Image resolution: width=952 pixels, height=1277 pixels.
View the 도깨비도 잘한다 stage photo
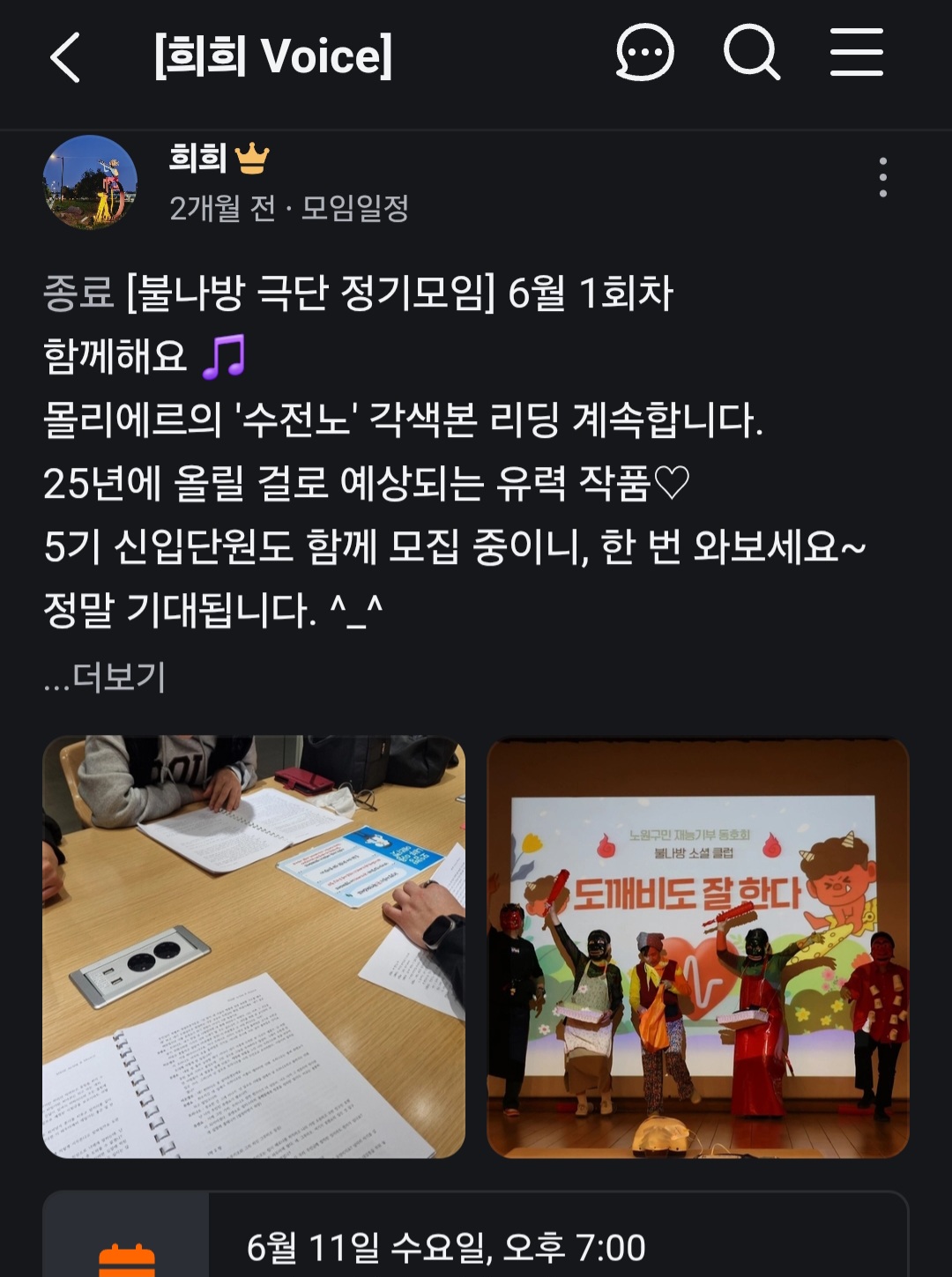(x=697, y=947)
